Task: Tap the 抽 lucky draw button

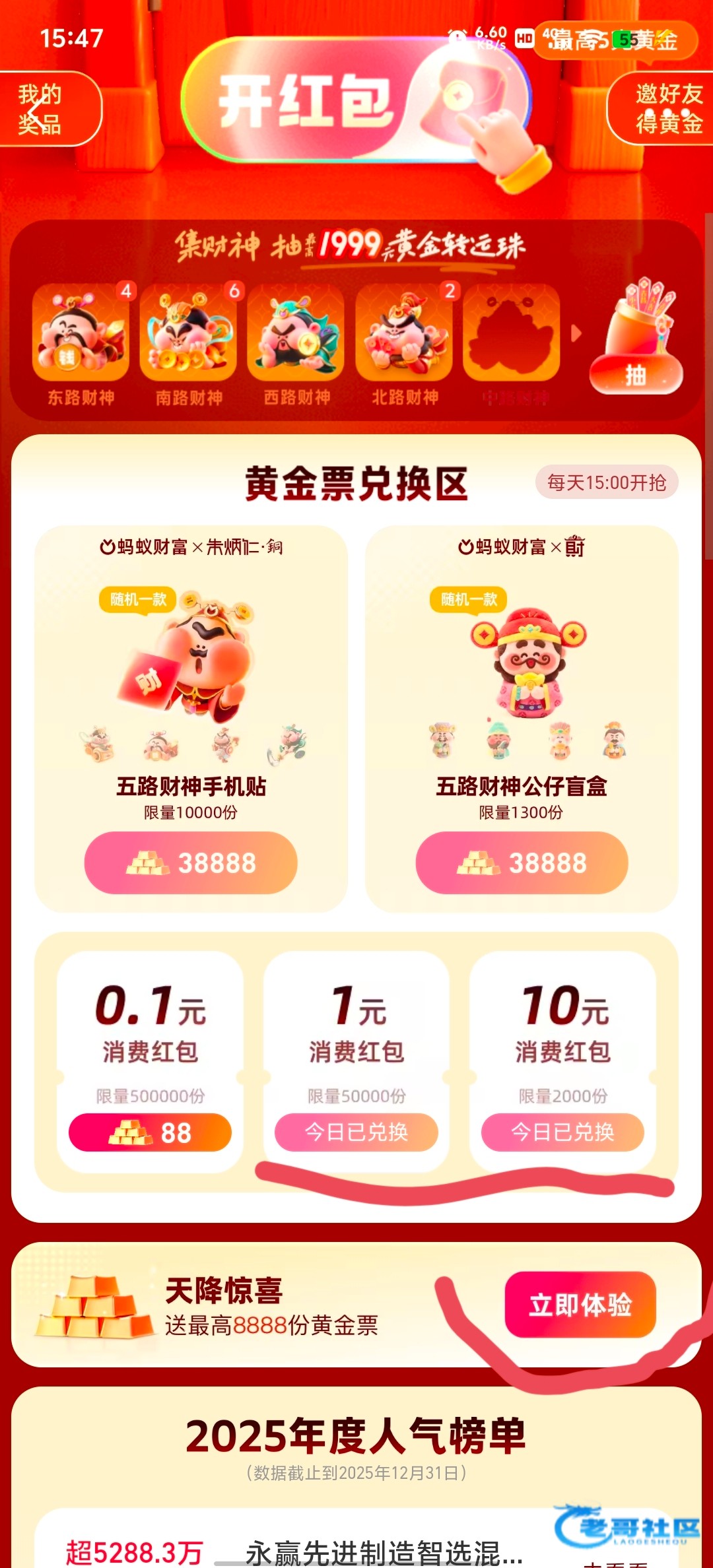Action: tap(635, 374)
